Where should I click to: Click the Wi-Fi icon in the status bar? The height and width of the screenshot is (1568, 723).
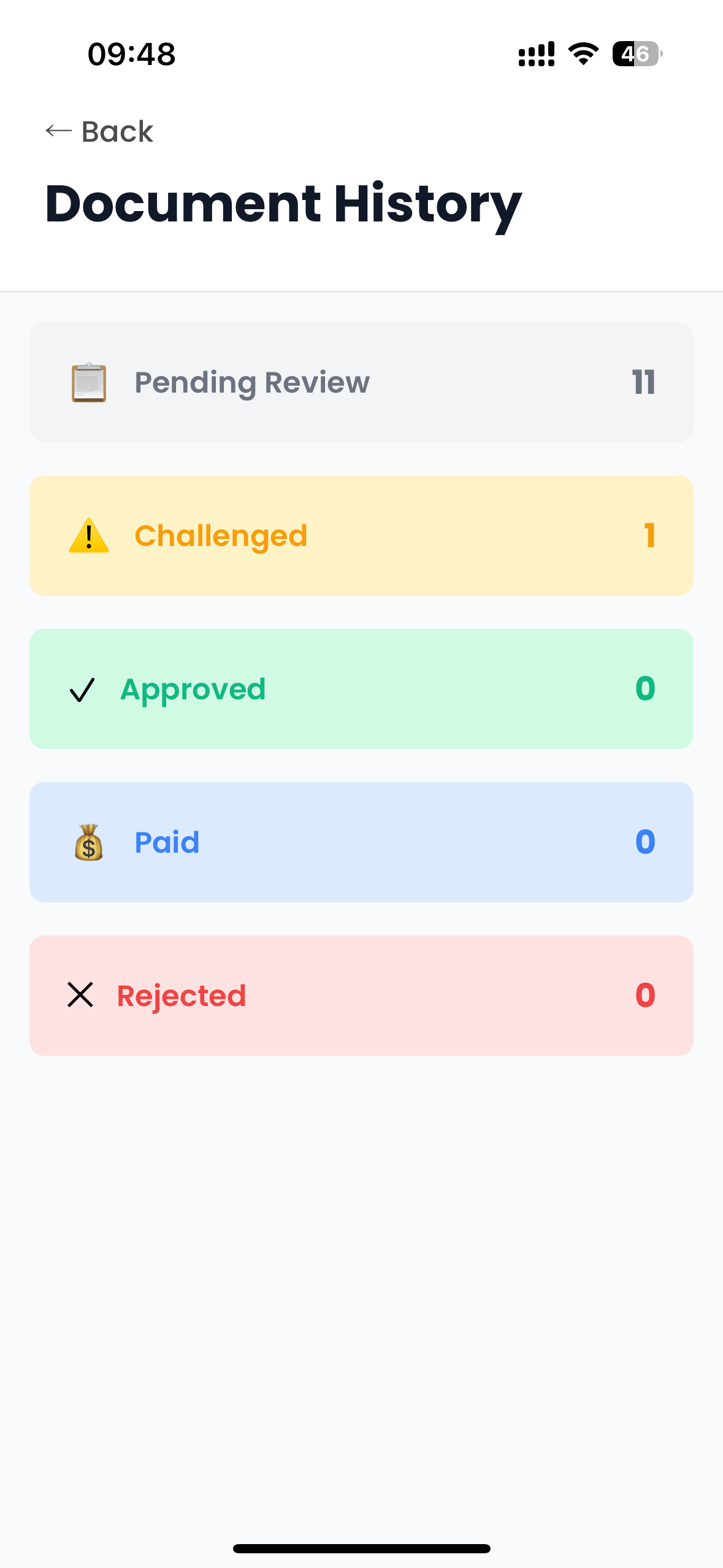tap(581, 55)
